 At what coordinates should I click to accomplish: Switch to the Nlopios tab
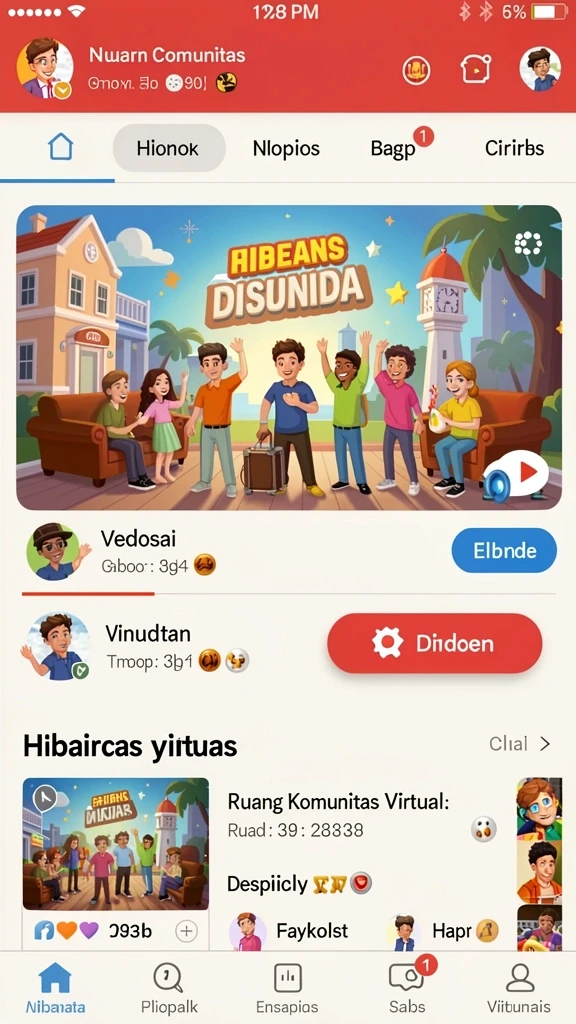point(286,148)
